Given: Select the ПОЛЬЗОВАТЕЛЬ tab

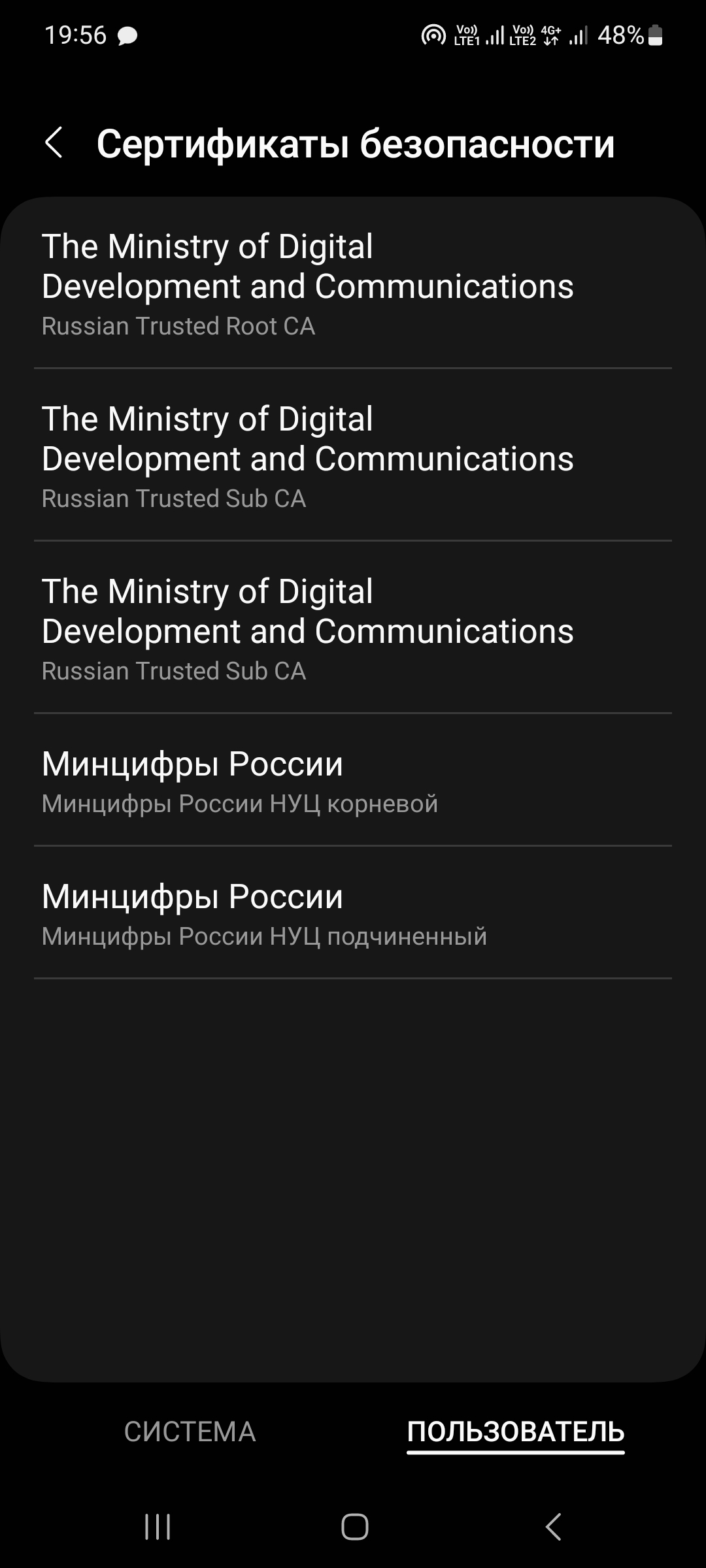Looking at the screenshot, I should (x=516, y=1431).
